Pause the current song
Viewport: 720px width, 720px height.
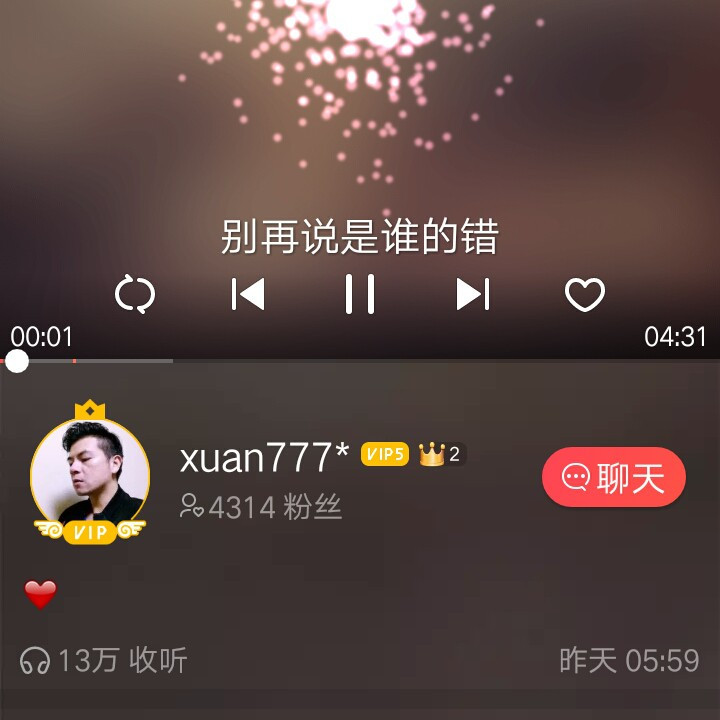point(360,294)
